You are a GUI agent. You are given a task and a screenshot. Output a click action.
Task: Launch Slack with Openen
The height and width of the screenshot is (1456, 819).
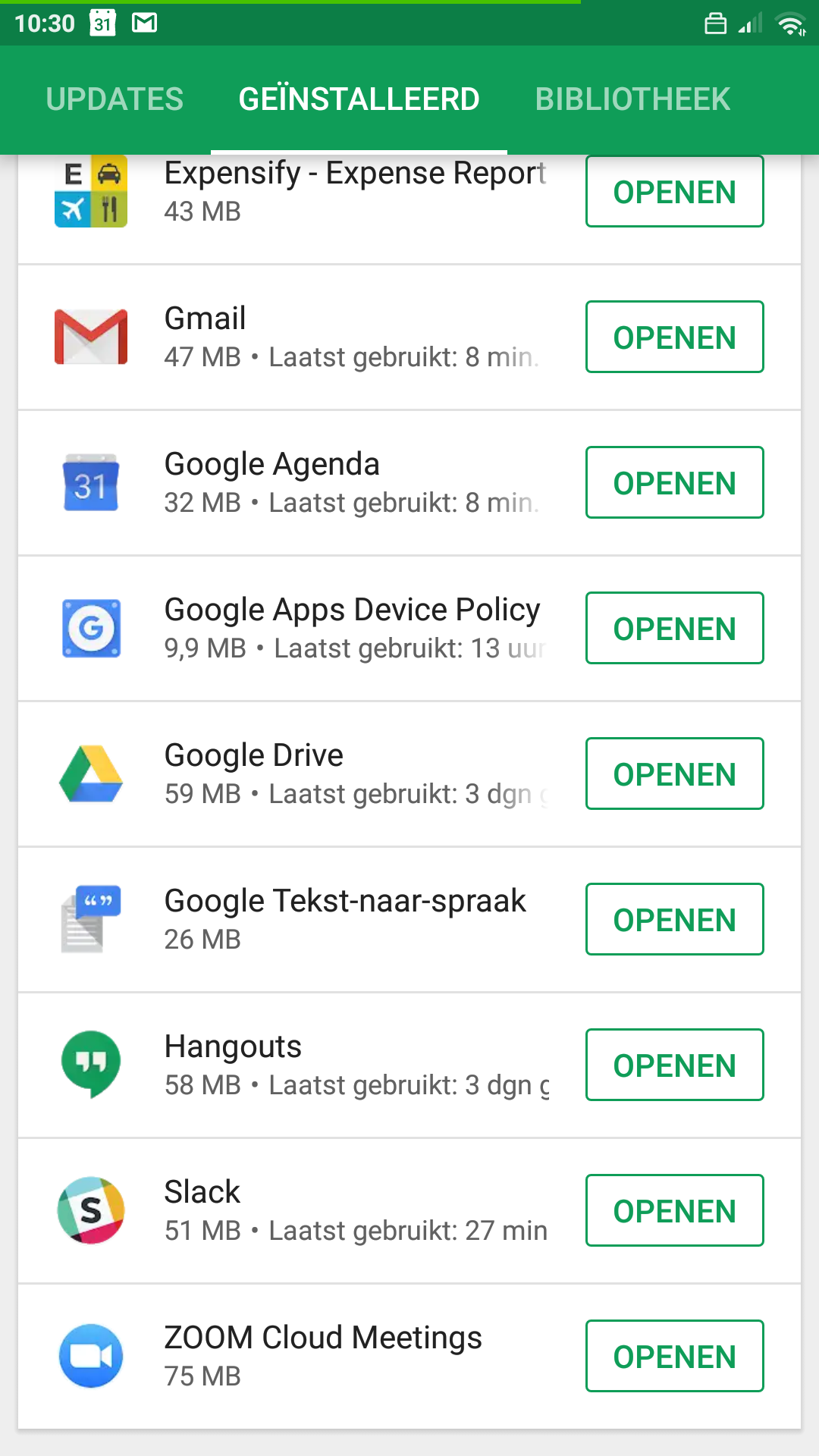click(x=674, y=1210)
